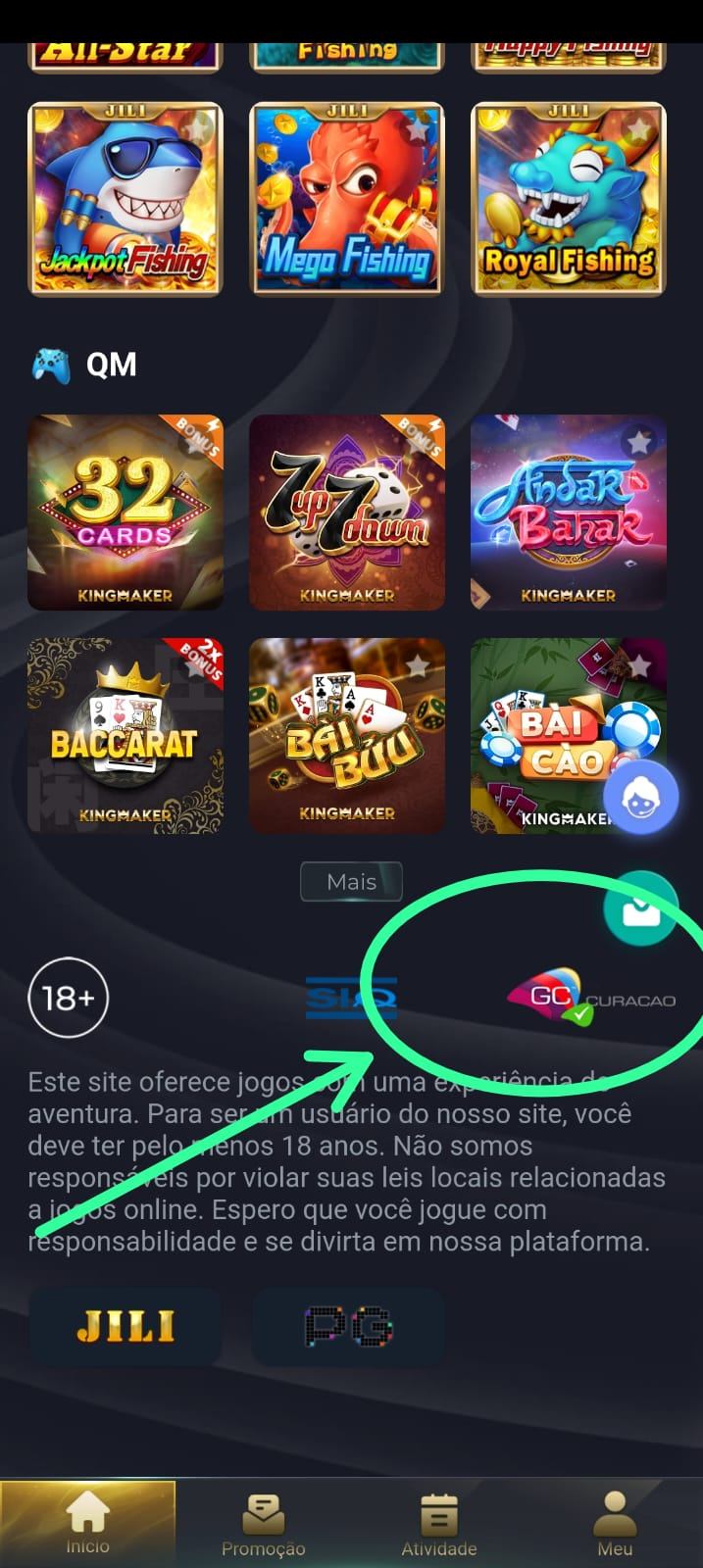Open the Royal Fishing game tile
The image size is (703, 1568).
[569, 198]
